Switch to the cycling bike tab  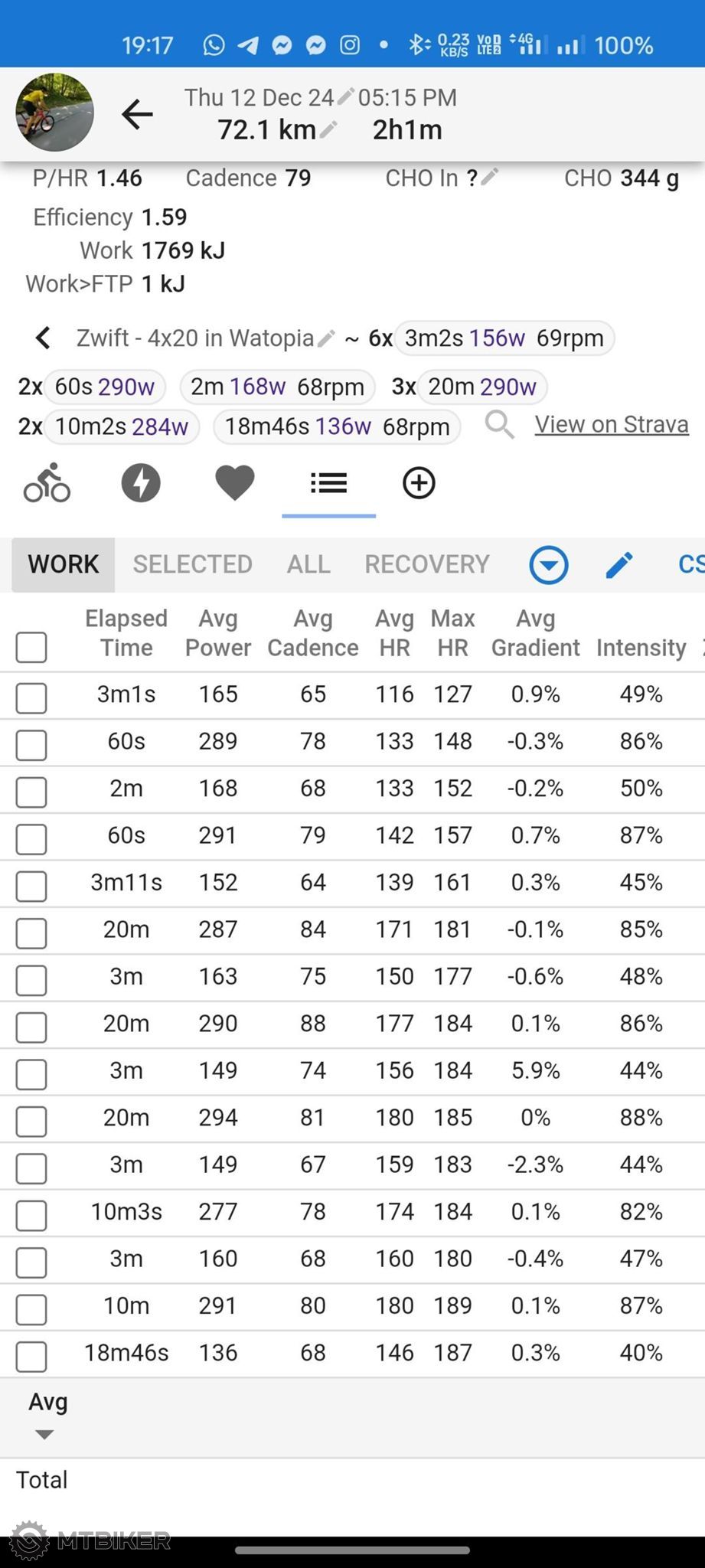pyautogui.click(x=47, y=483)
